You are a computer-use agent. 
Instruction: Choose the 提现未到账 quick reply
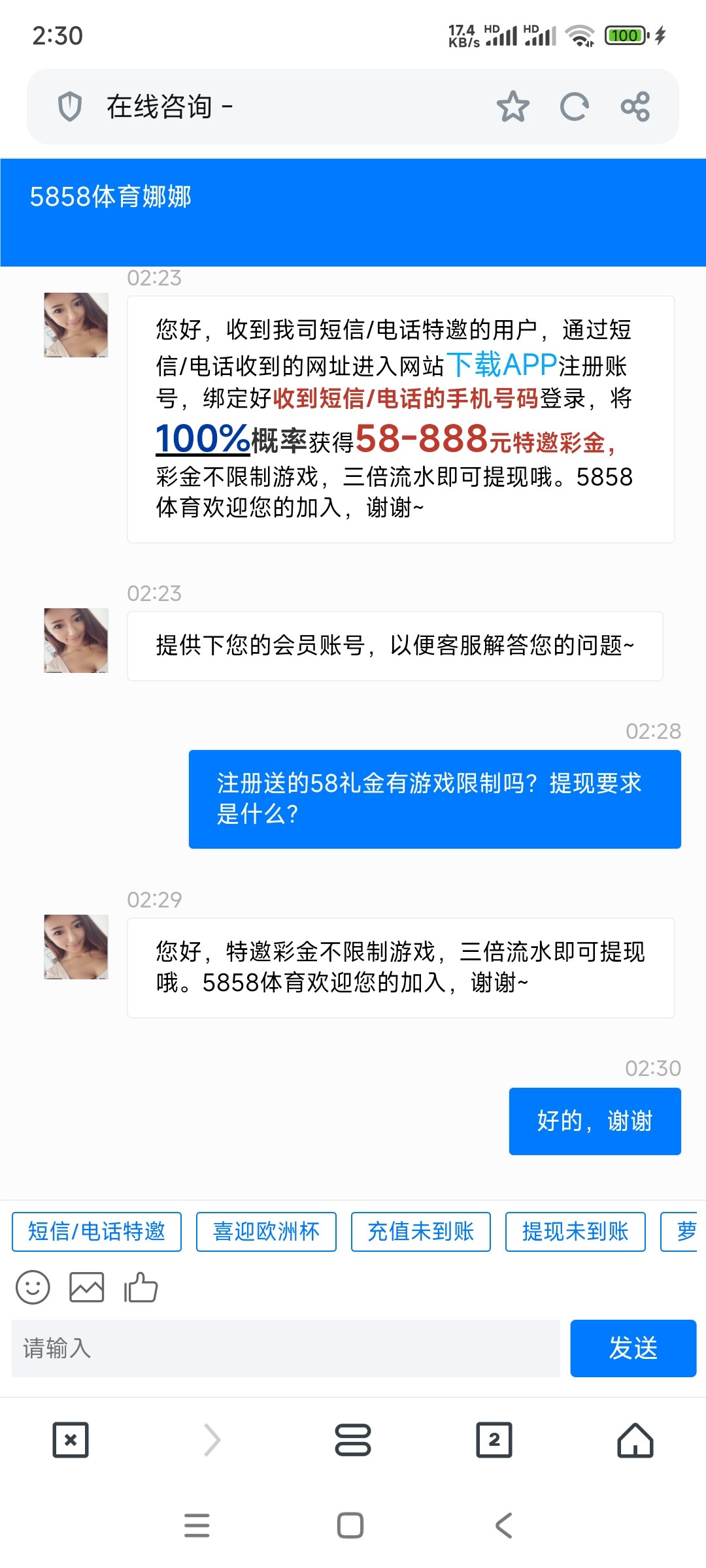click(575, 1232)
